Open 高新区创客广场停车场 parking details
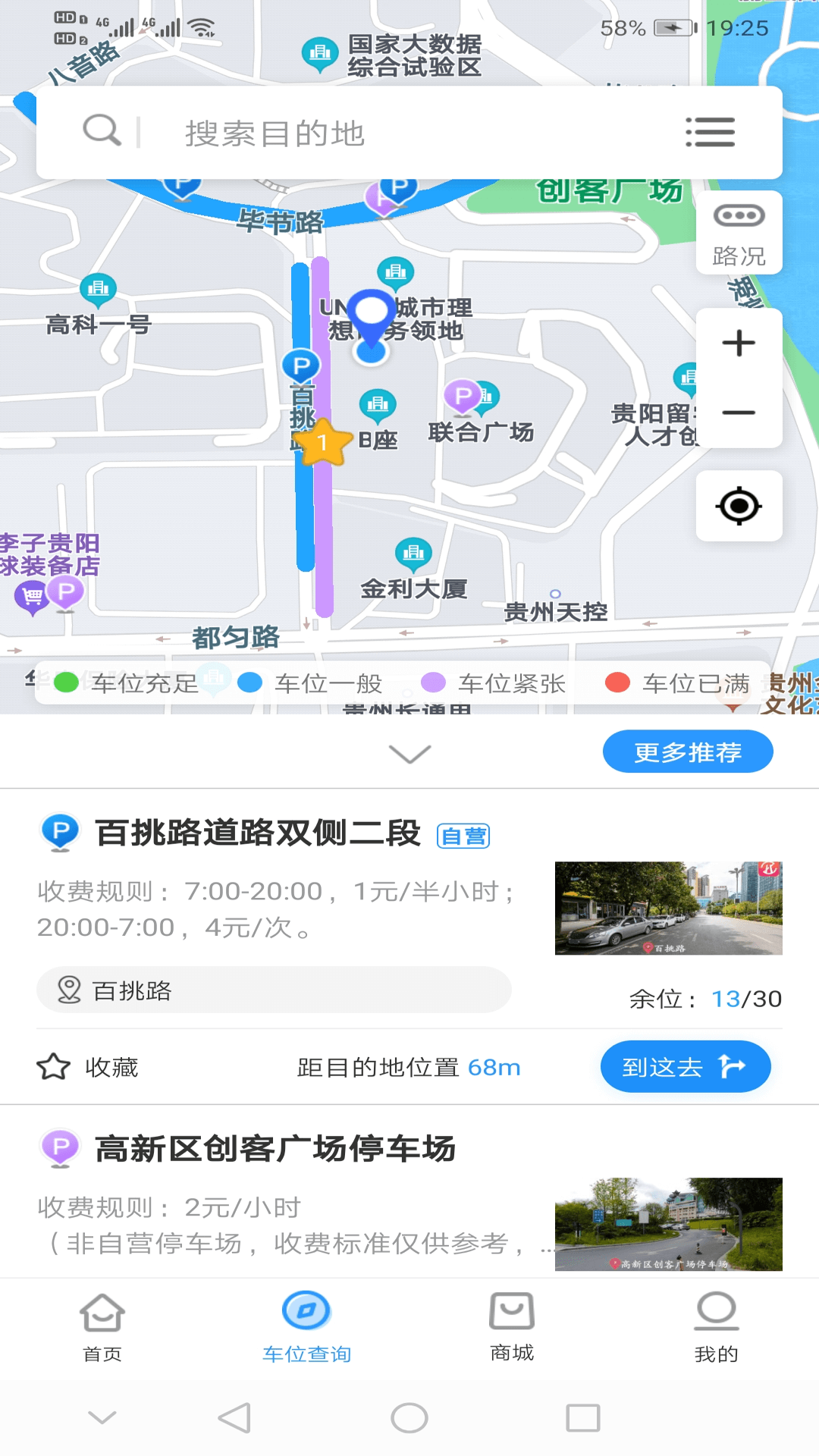This screenshot has width=819, height=1456. pos(275,1149)
